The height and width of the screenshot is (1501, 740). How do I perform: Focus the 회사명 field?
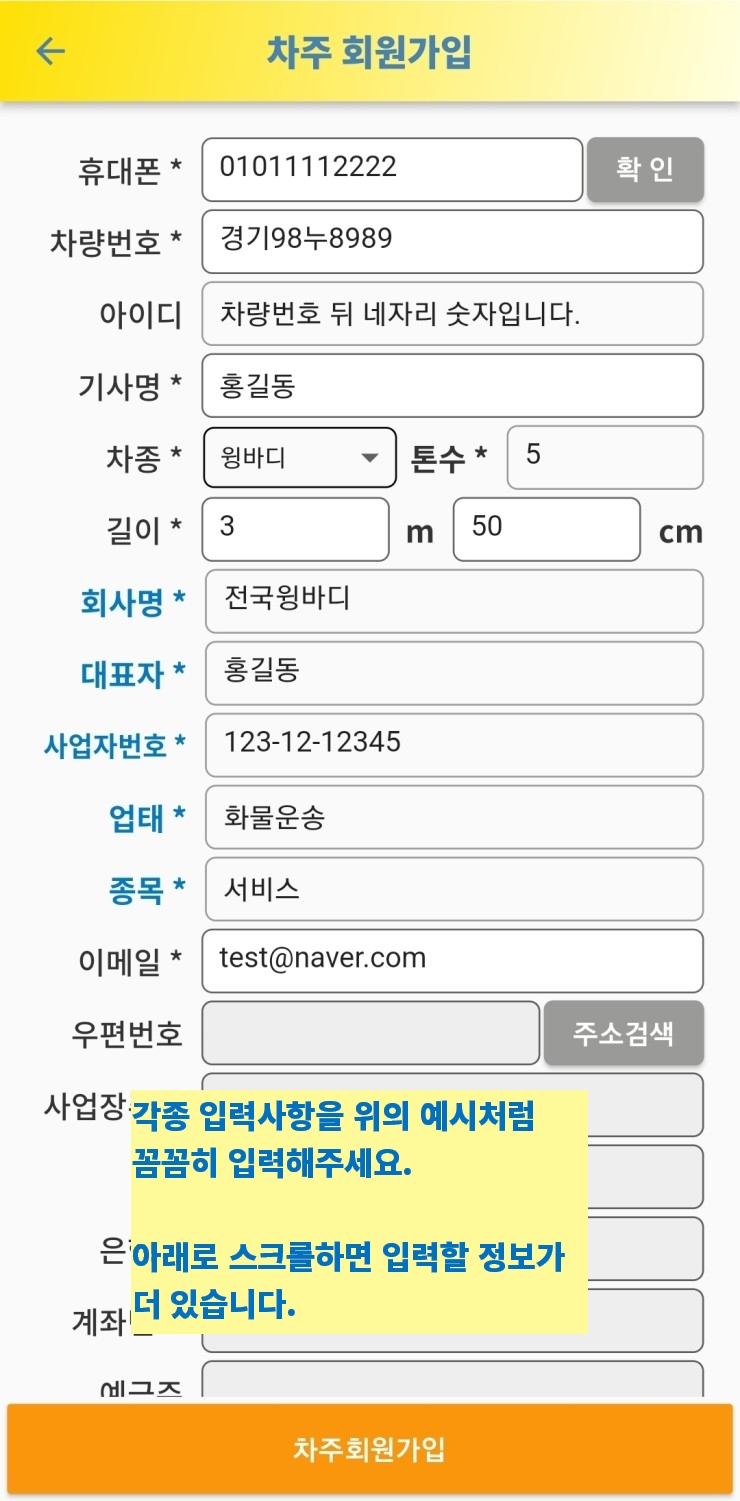click(x=454, y=601)
